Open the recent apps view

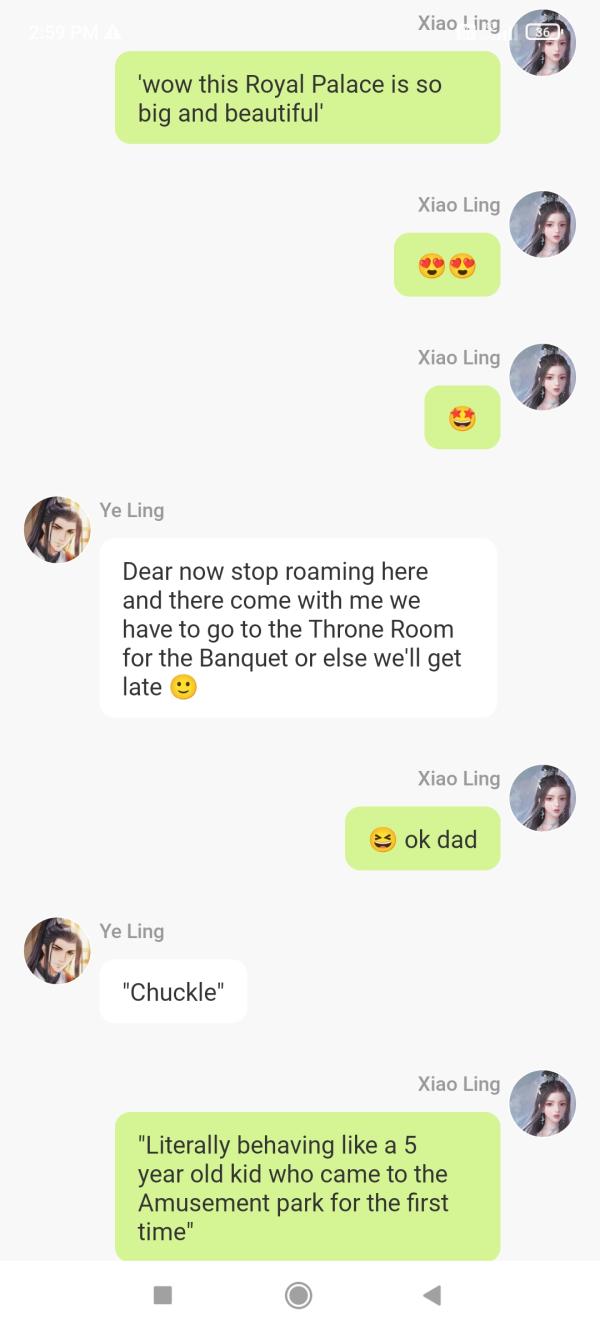click(x=162, y=1295)
